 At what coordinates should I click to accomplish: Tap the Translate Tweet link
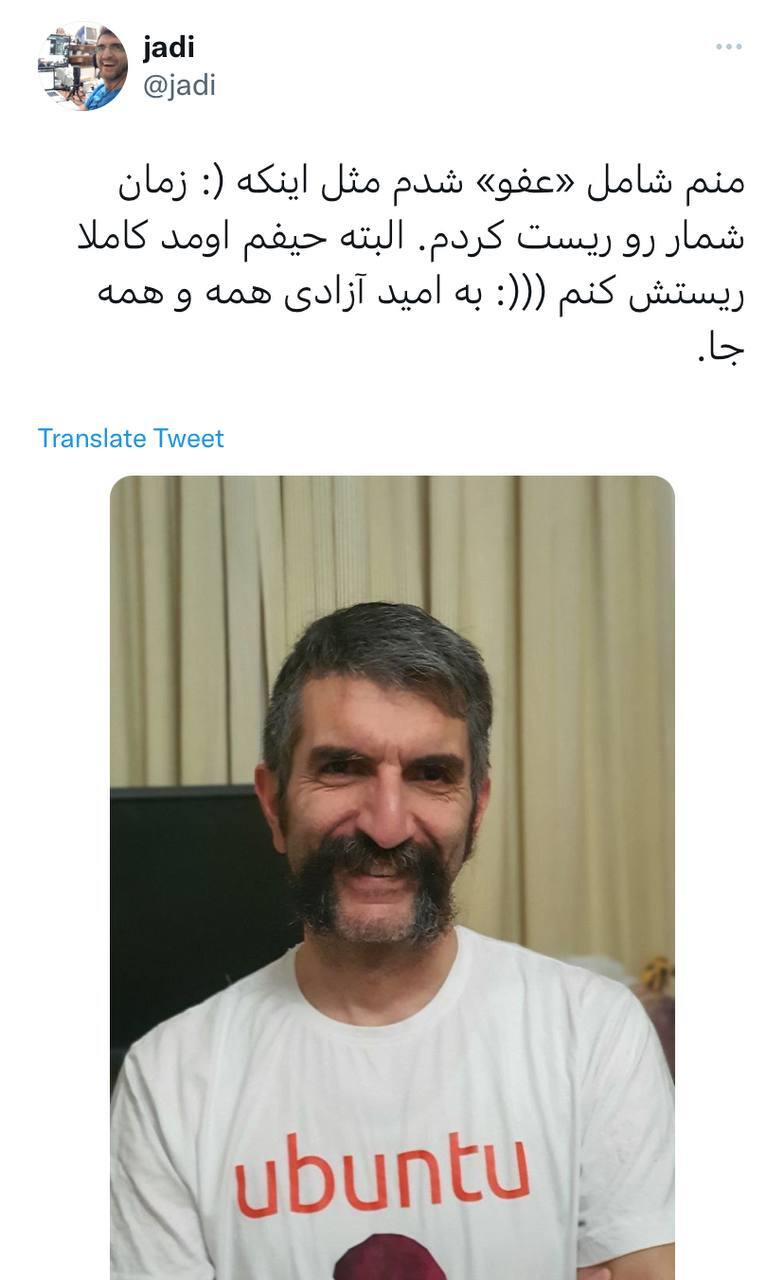click(x=131, y=438)
